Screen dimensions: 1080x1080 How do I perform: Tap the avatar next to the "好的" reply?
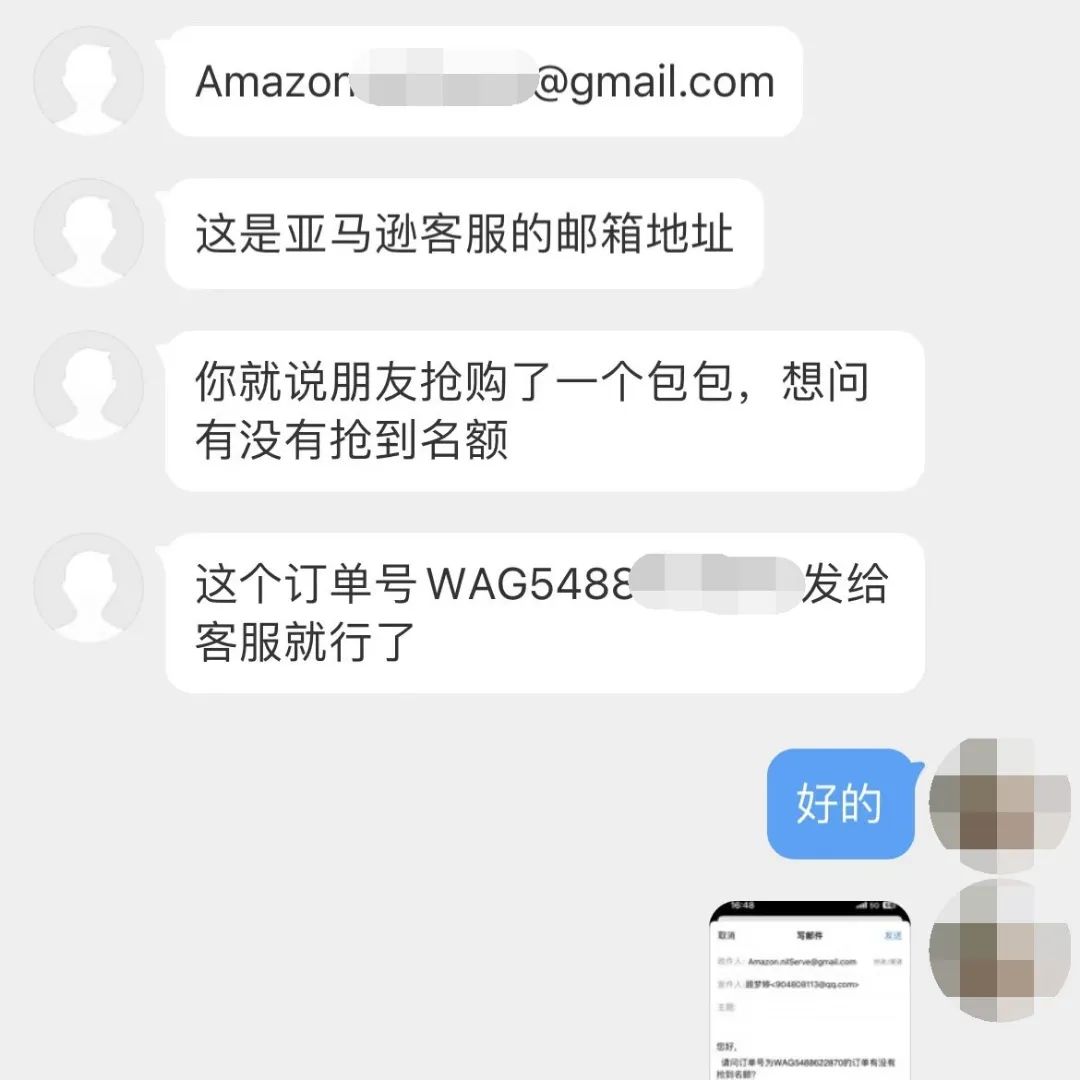coord(984,805)
